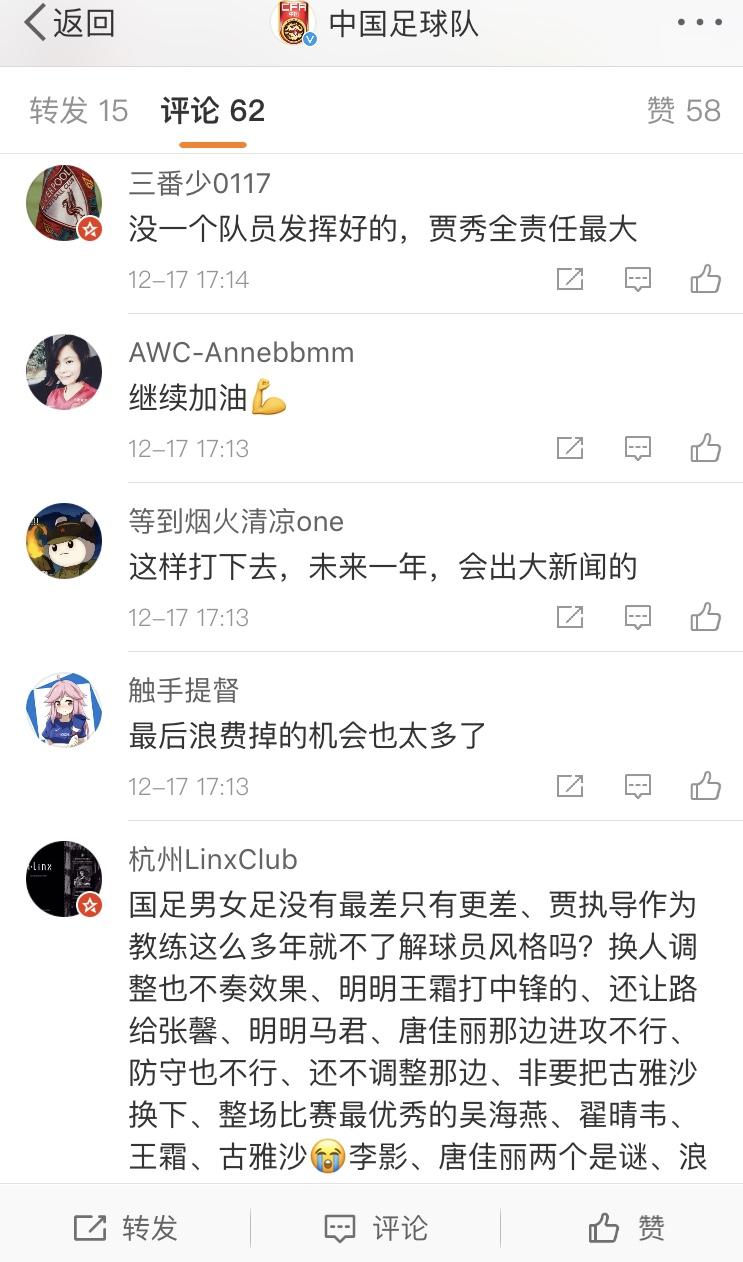This screenshot has width=743, height=1262.
Task: Toggle like on AWC-Annebbmm's comment
Action: coord(707,448)
